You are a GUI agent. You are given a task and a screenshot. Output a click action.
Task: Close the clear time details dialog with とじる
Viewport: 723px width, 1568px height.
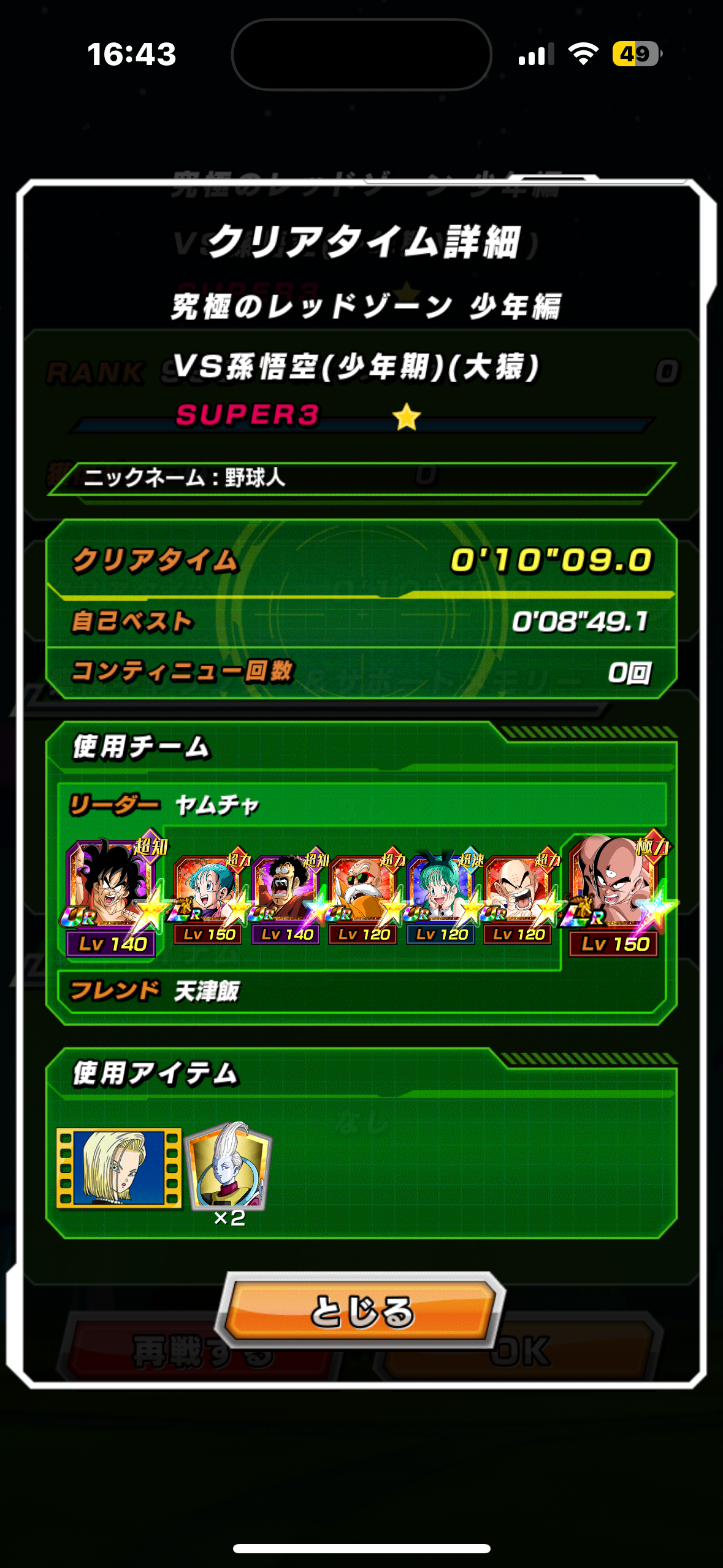click(x=362, y=1310)
